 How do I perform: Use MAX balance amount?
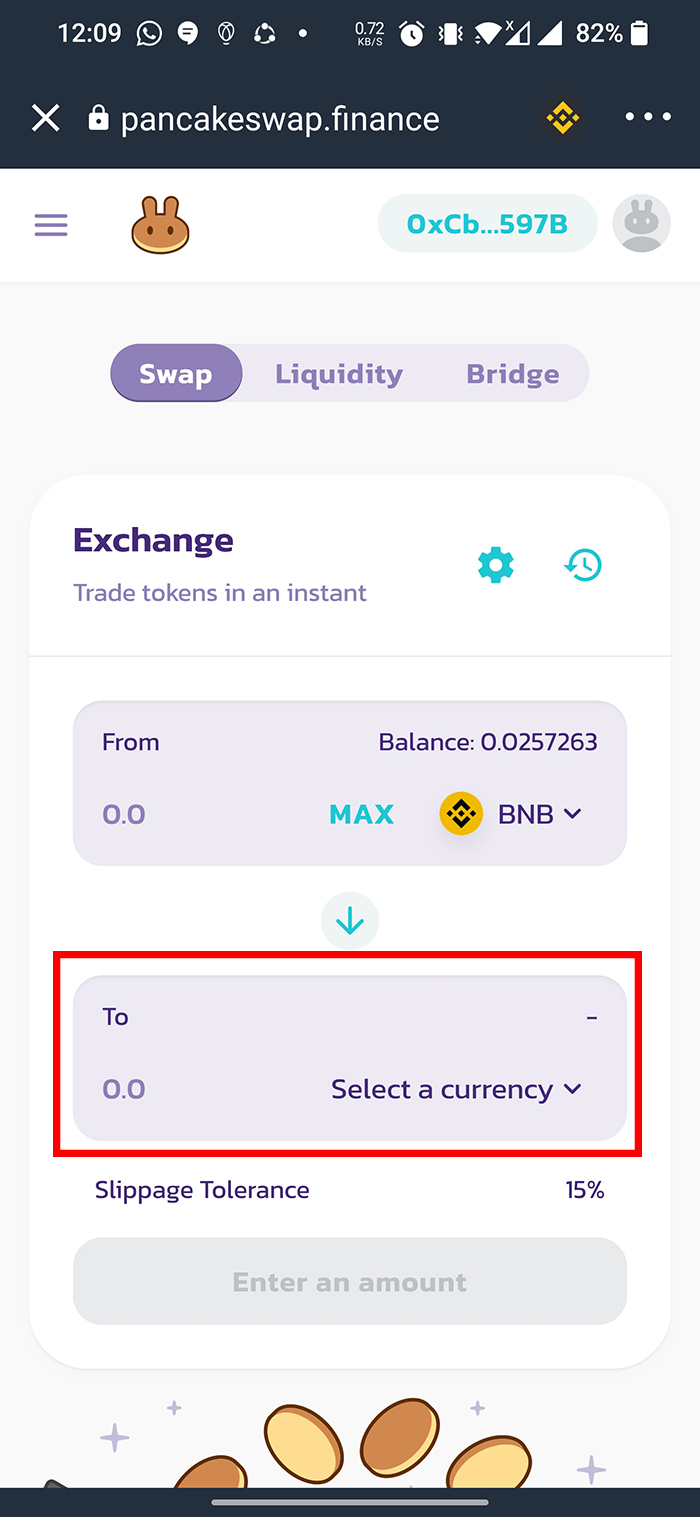(361, 814)
